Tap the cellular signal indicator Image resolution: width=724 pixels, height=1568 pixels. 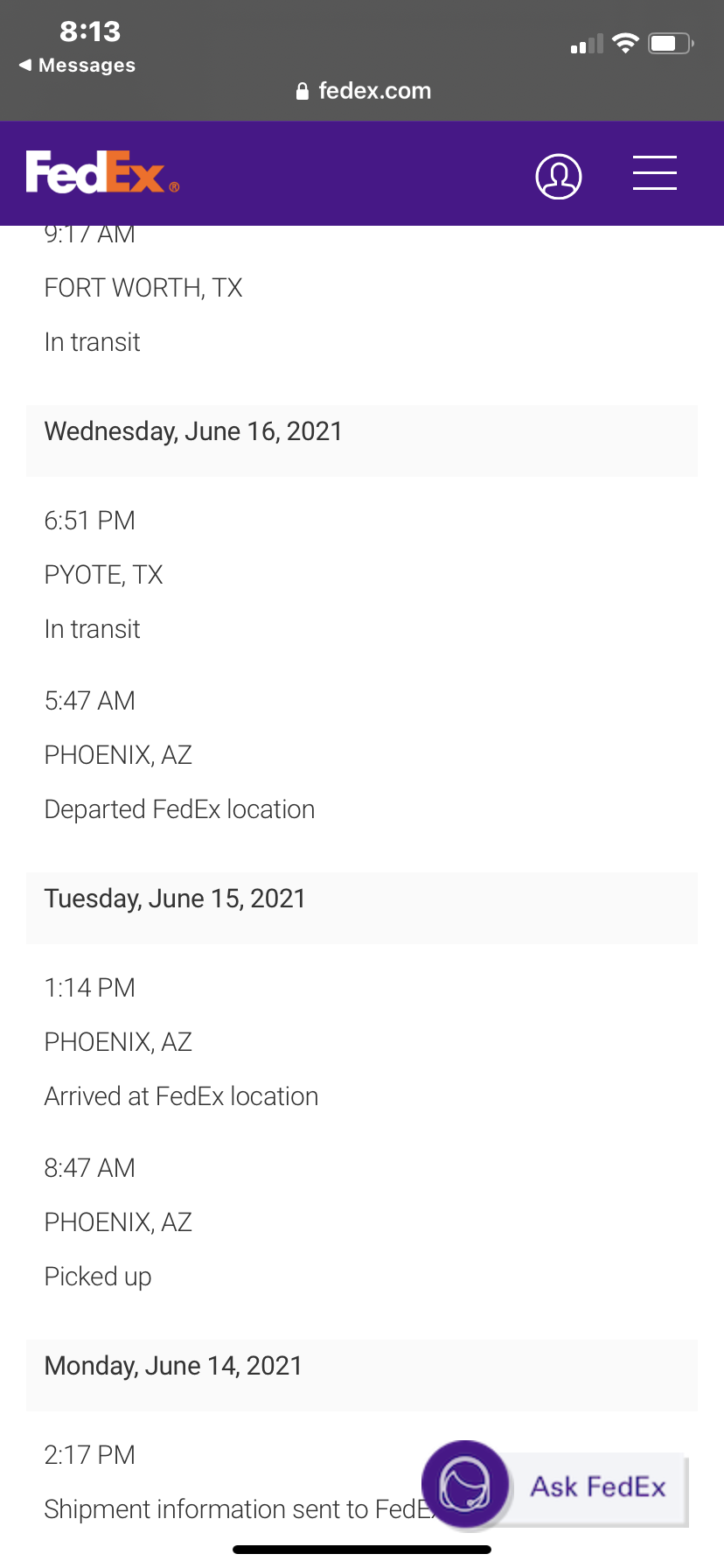[584, 43]
